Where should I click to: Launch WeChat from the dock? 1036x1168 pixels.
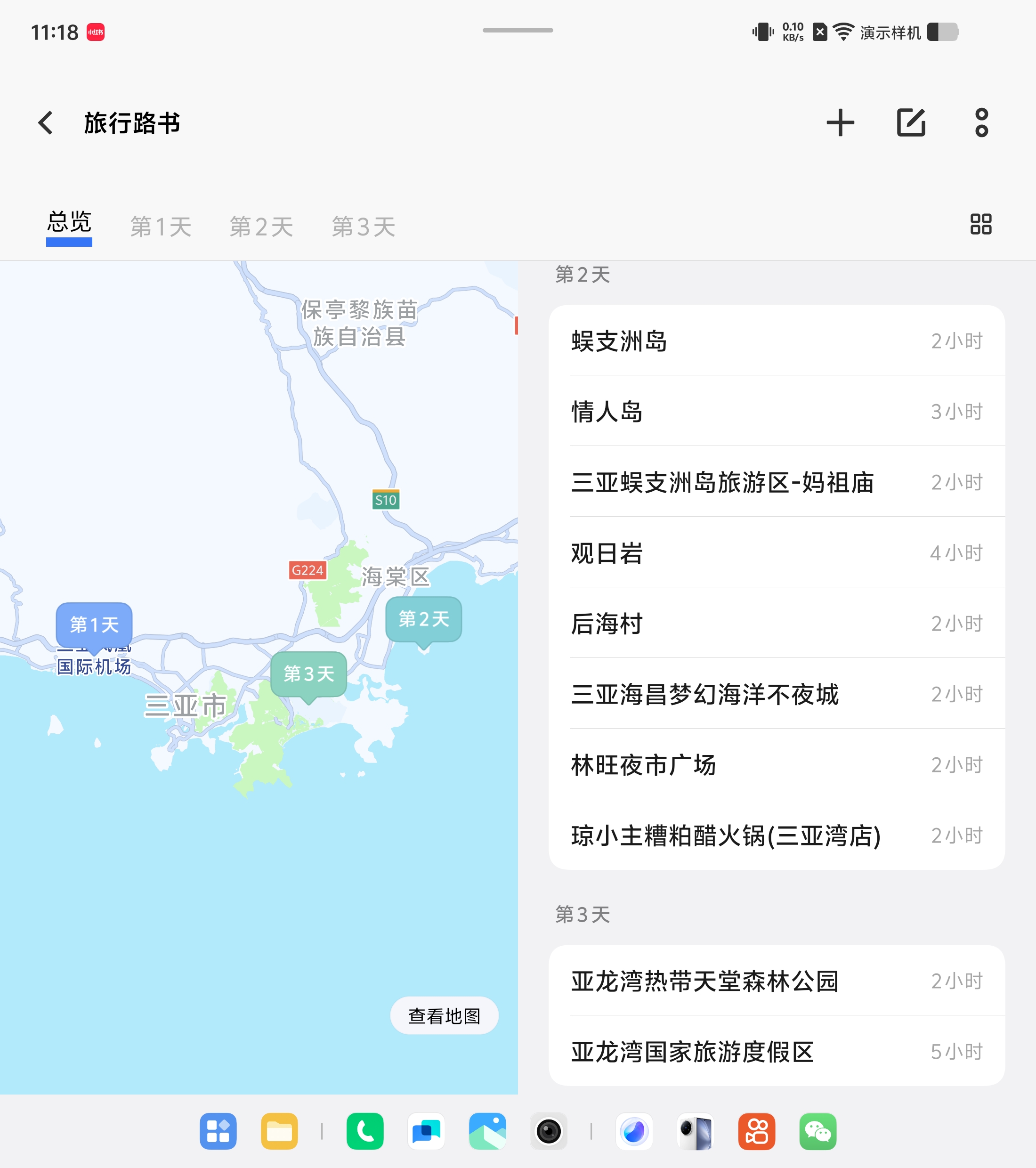817,1131
